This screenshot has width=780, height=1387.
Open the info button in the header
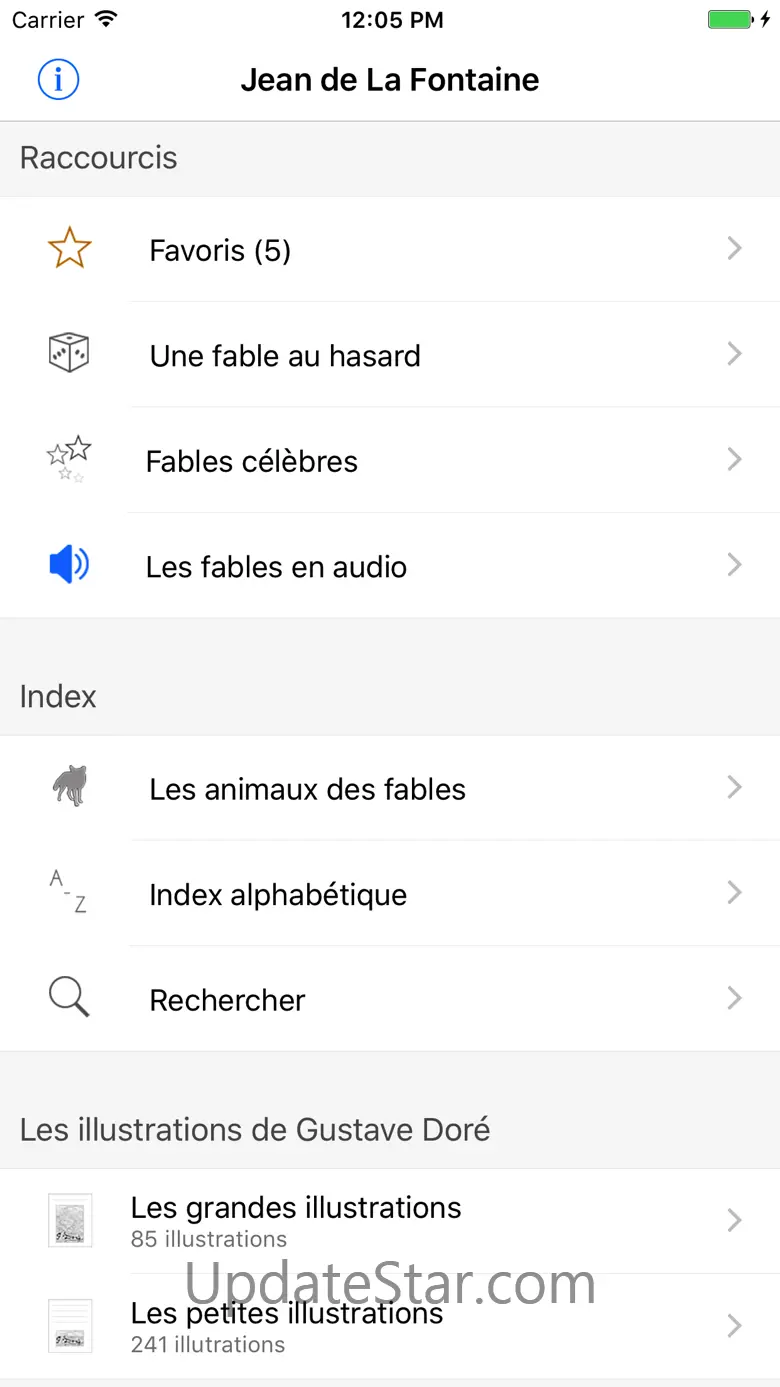tap(58, 79)
